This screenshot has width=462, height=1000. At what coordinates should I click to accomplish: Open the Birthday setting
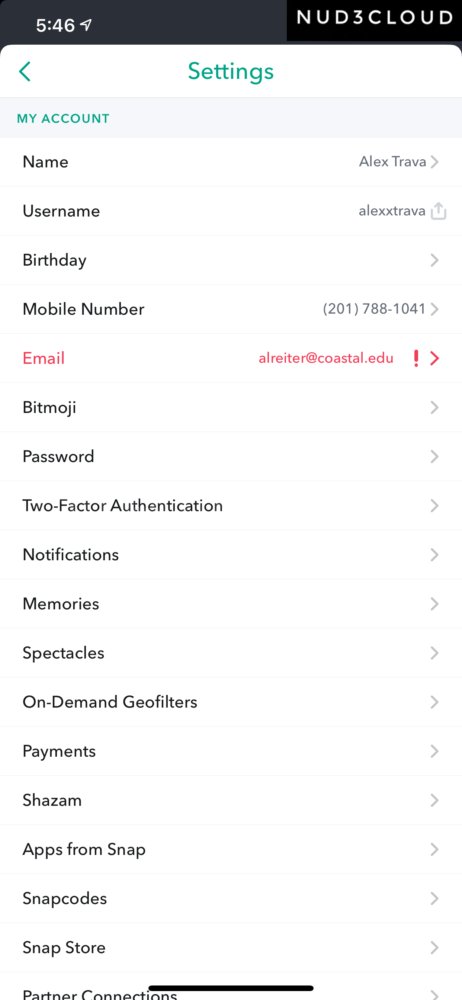pyautogui.click(x=231, y=260)
